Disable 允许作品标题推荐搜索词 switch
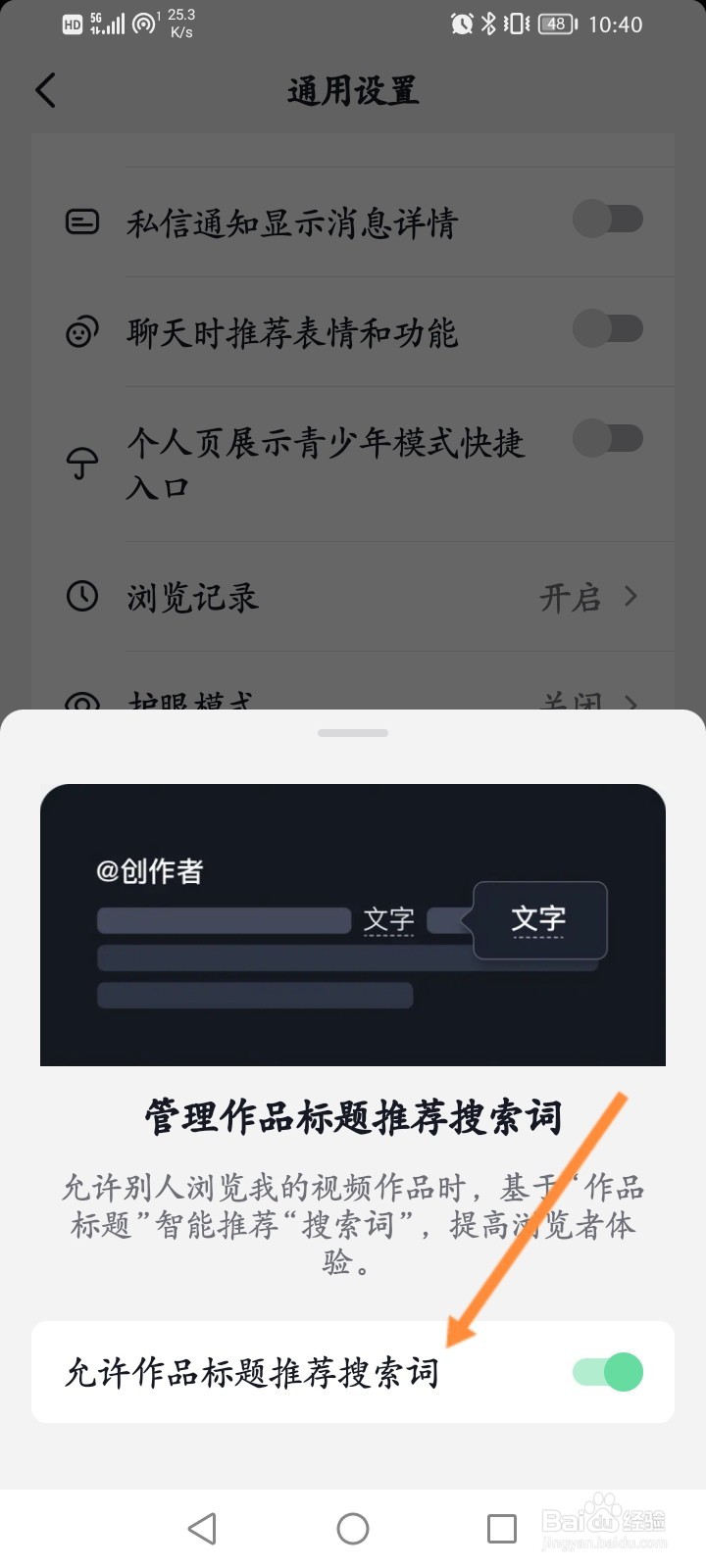 [x=608, y=1372]
